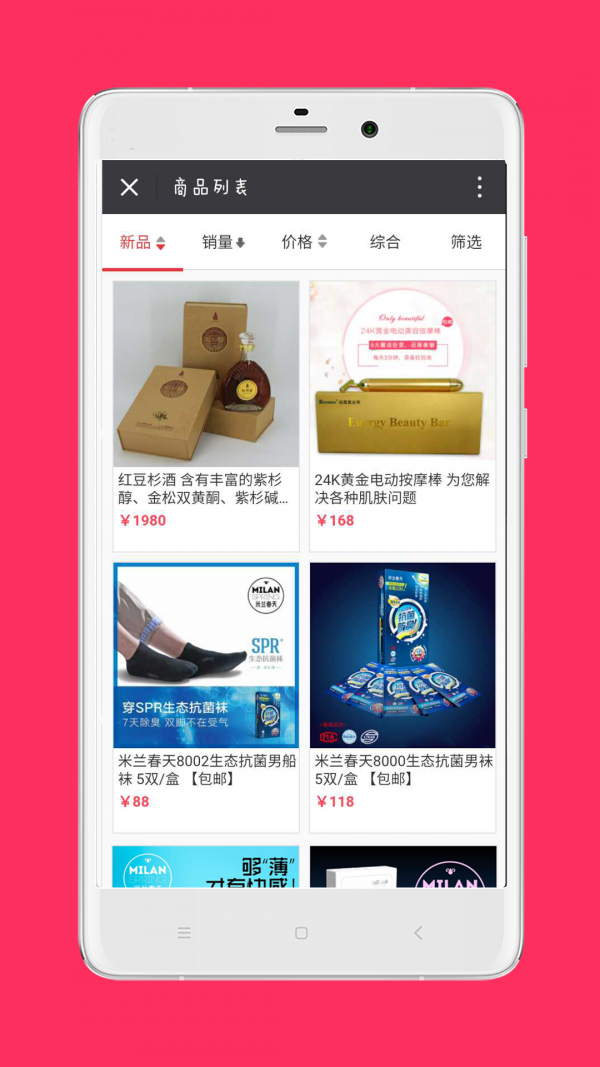Sort products by 销量
The image size is (600, 1067).
pos(223,242)
